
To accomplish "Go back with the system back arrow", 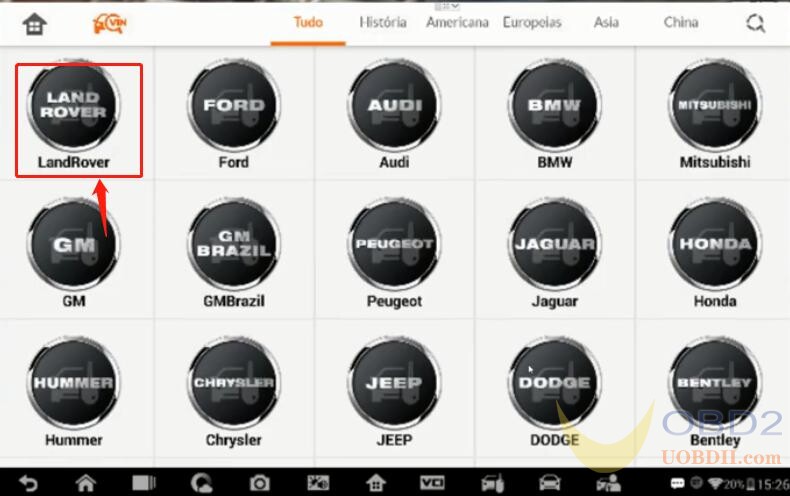I will click(x=28, y=484).
